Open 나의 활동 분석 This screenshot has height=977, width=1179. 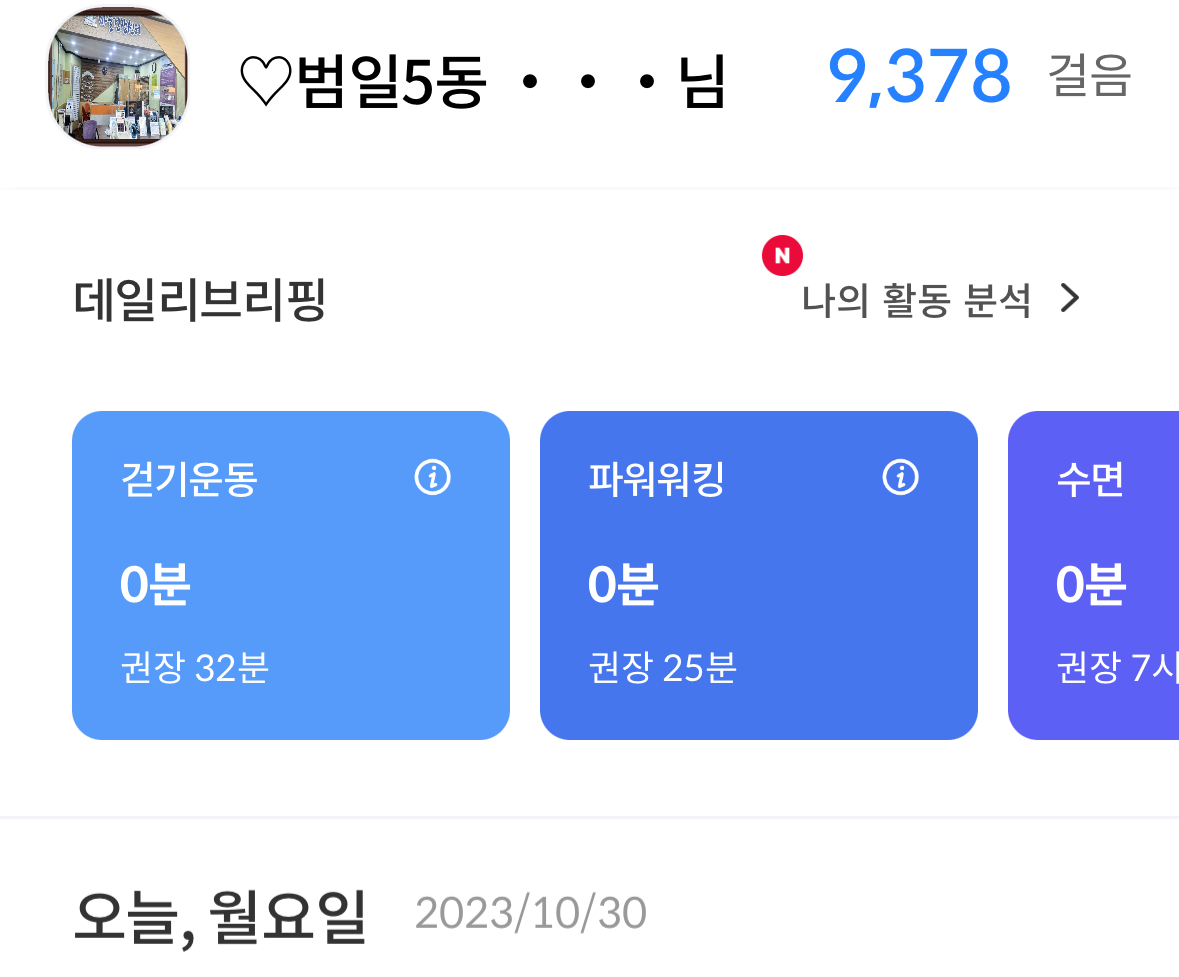tap(940, 299)
